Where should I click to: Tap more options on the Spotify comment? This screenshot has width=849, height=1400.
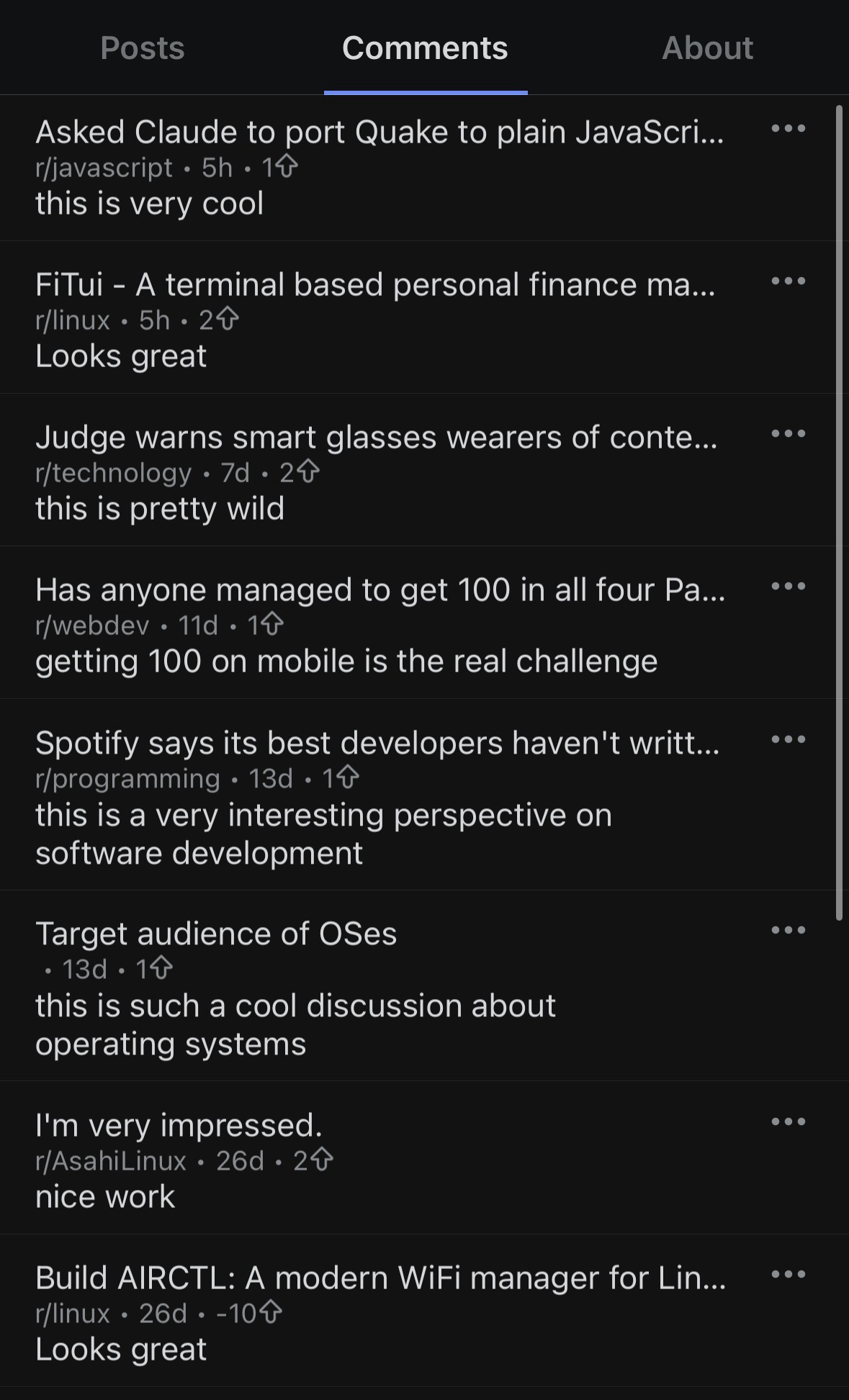788,740
